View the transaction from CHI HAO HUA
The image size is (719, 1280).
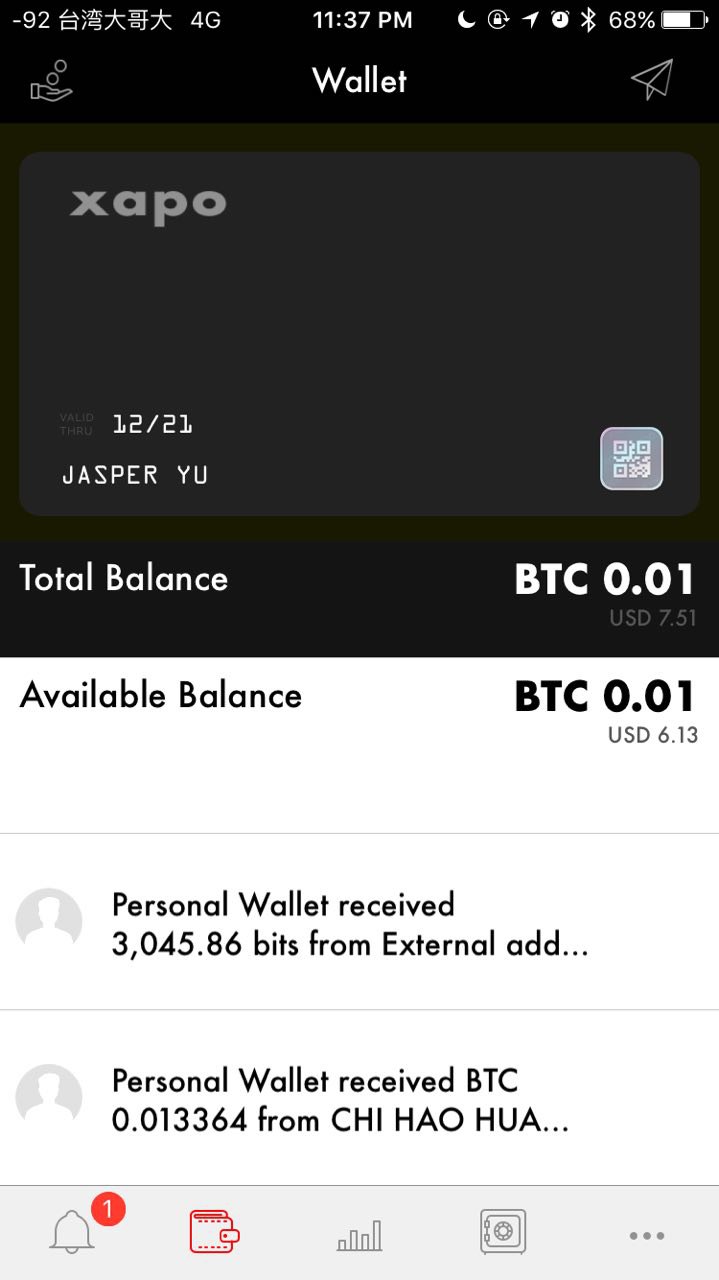359,1099
